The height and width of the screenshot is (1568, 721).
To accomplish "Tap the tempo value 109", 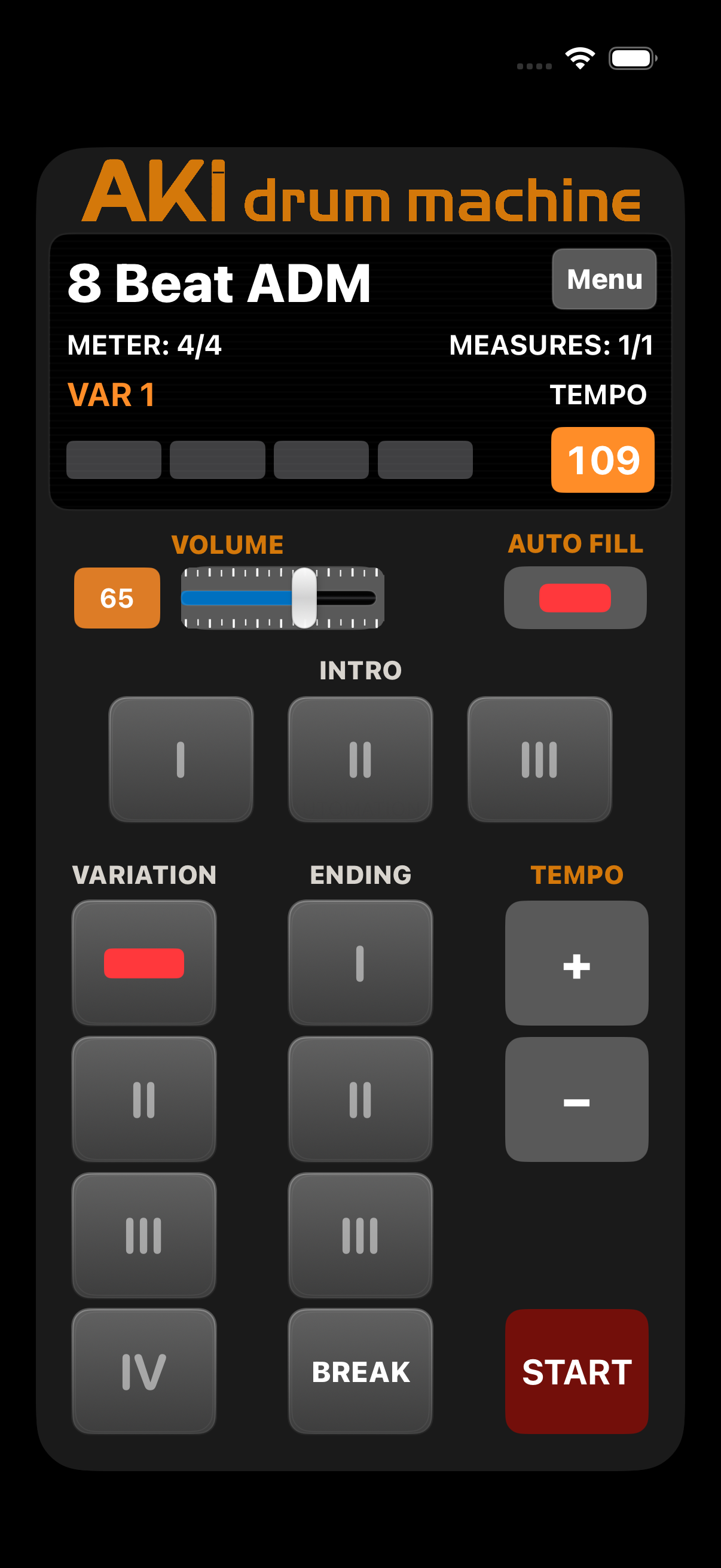I will (603, 459).
